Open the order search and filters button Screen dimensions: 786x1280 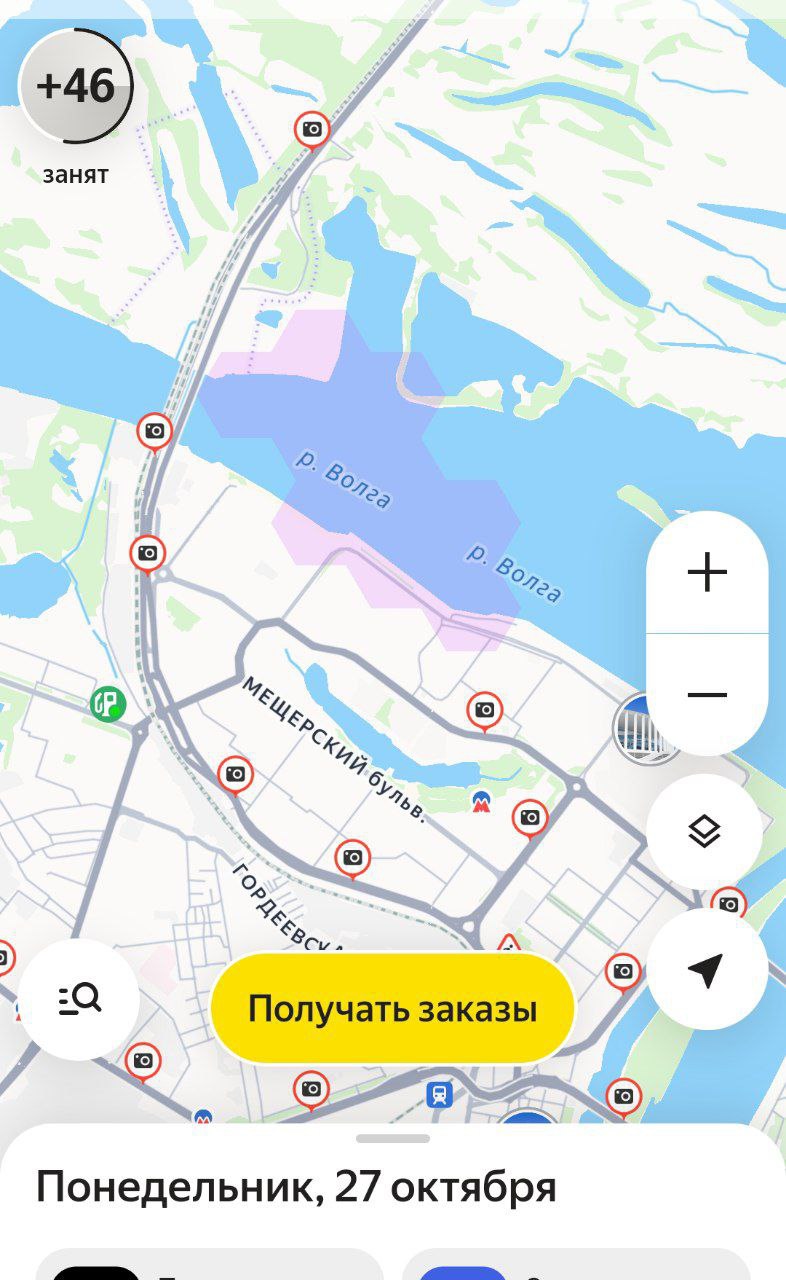[79, 999]
